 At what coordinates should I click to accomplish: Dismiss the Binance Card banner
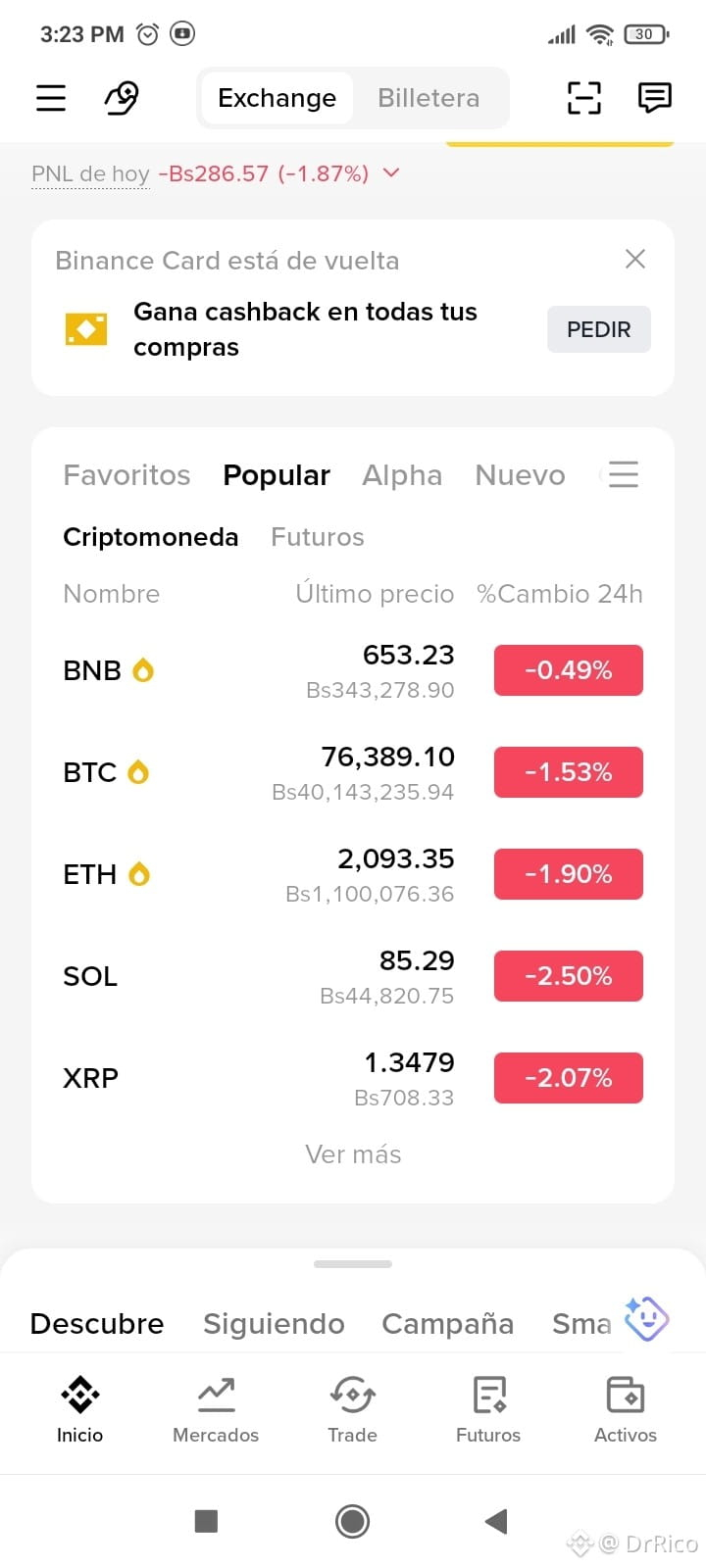635,259
